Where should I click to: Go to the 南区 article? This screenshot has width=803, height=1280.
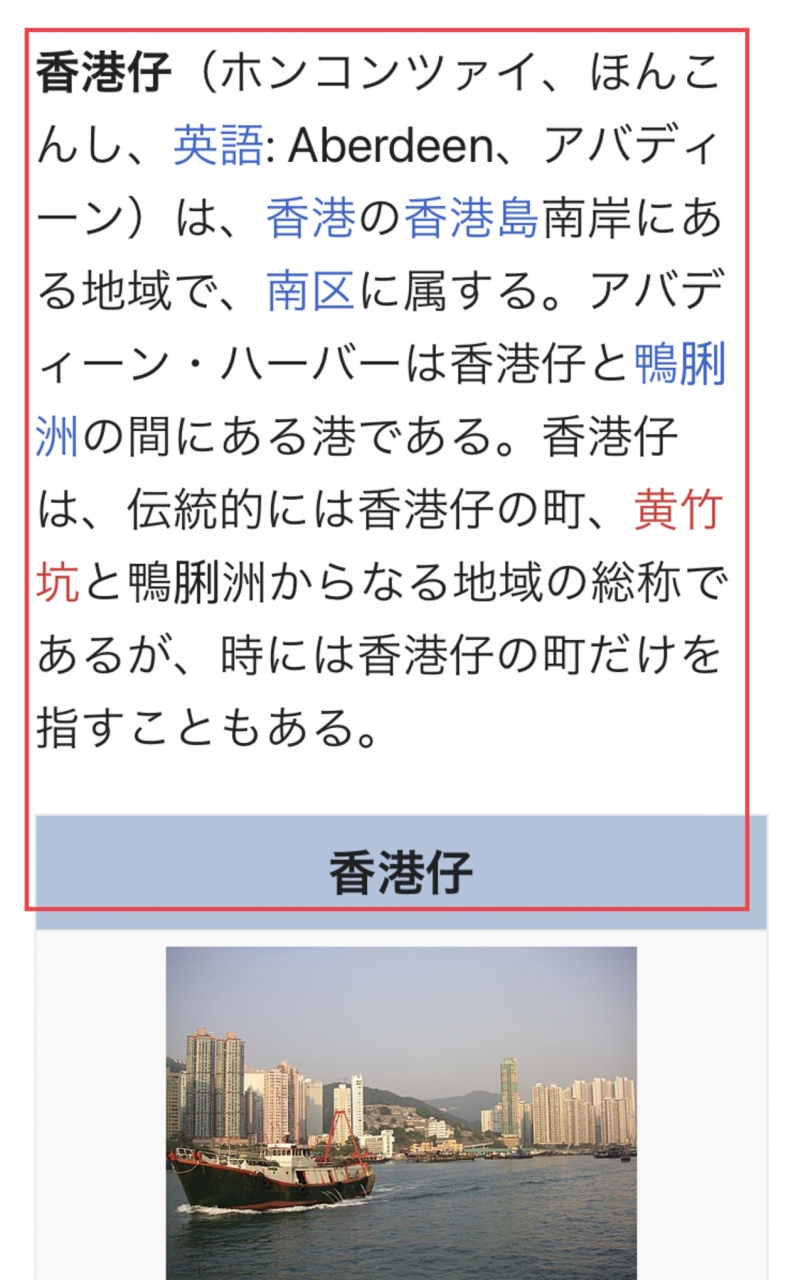pos(310,292)
